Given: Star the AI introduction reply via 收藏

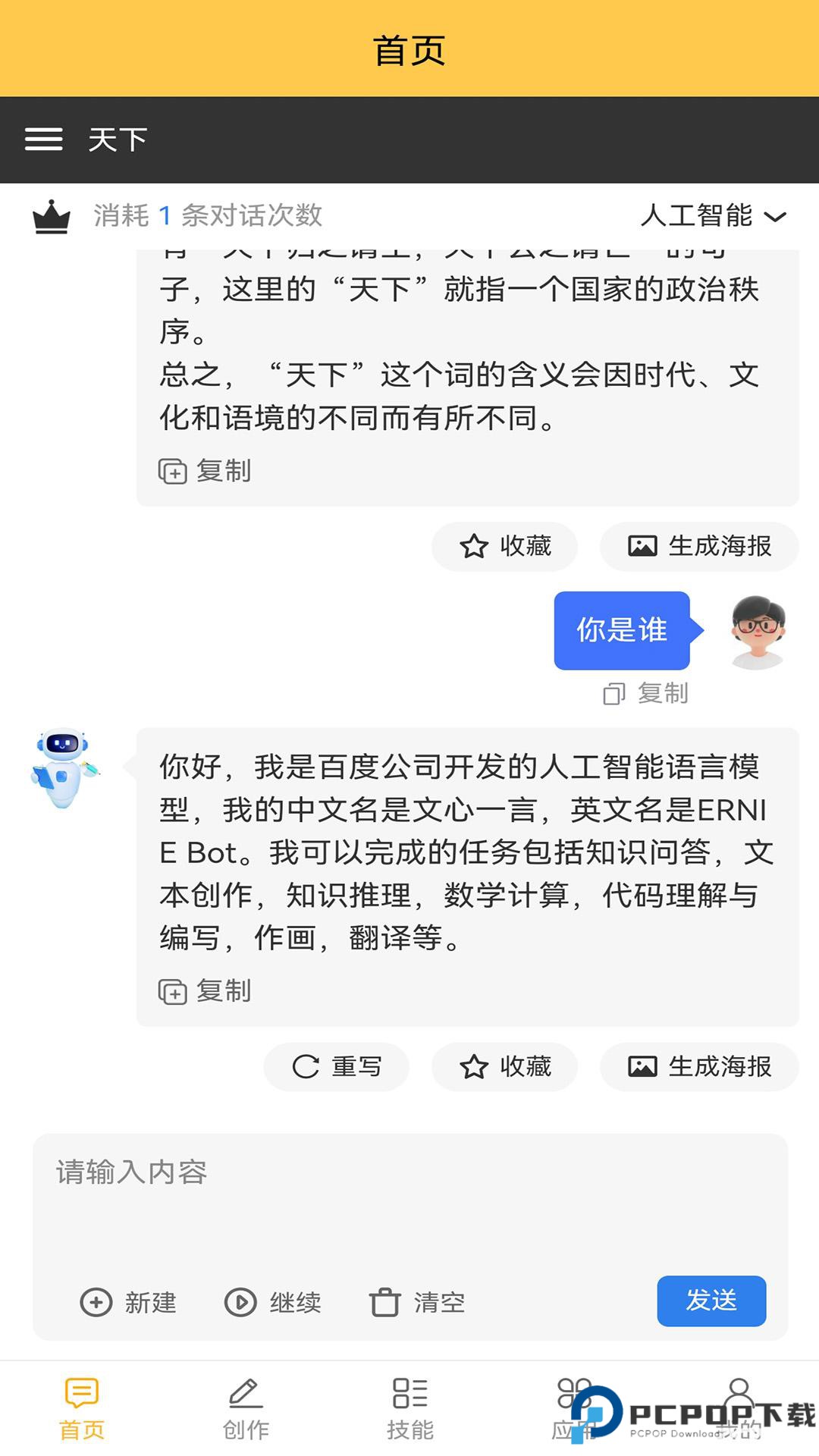Looking at the screenshot, I should (x=504, y=1066).
